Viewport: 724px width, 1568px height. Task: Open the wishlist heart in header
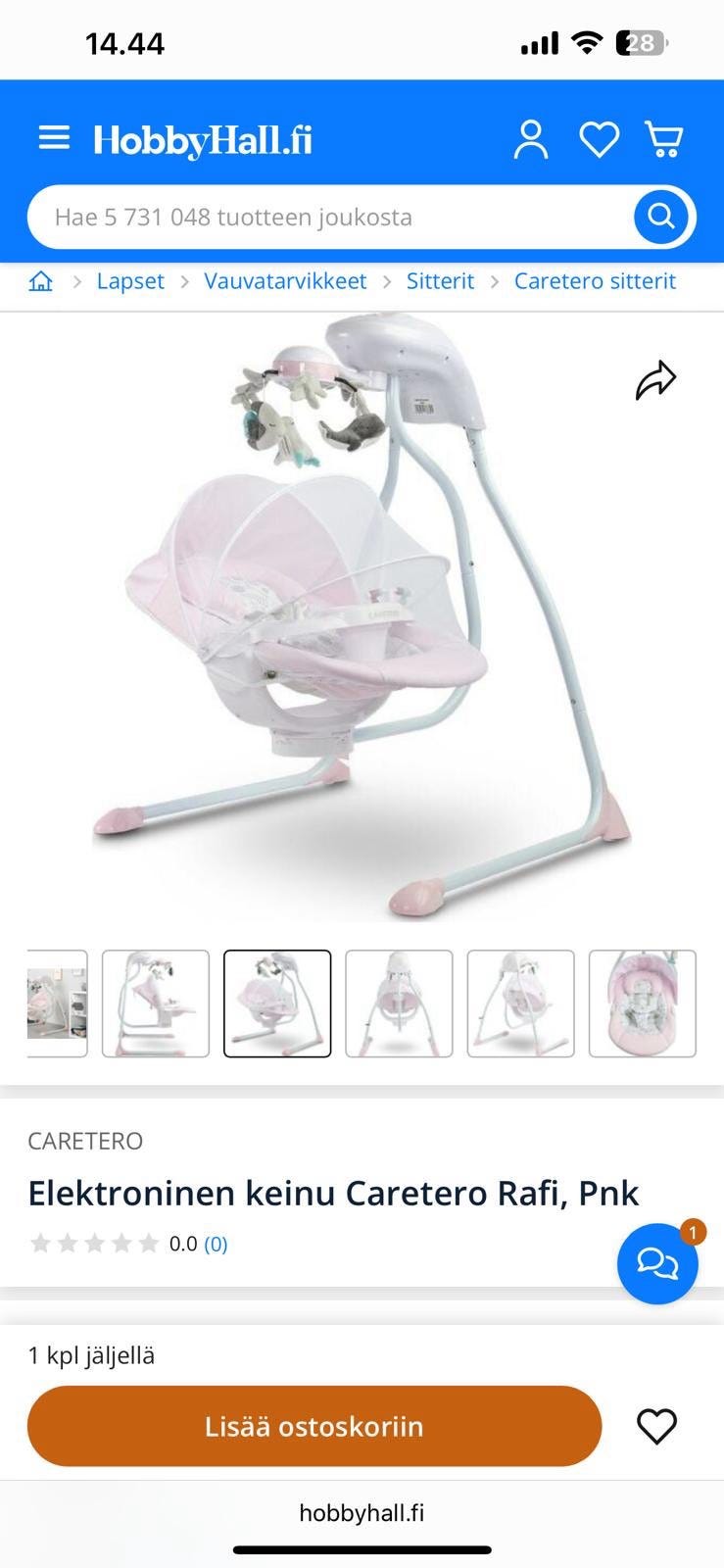(x=599, y=139)
